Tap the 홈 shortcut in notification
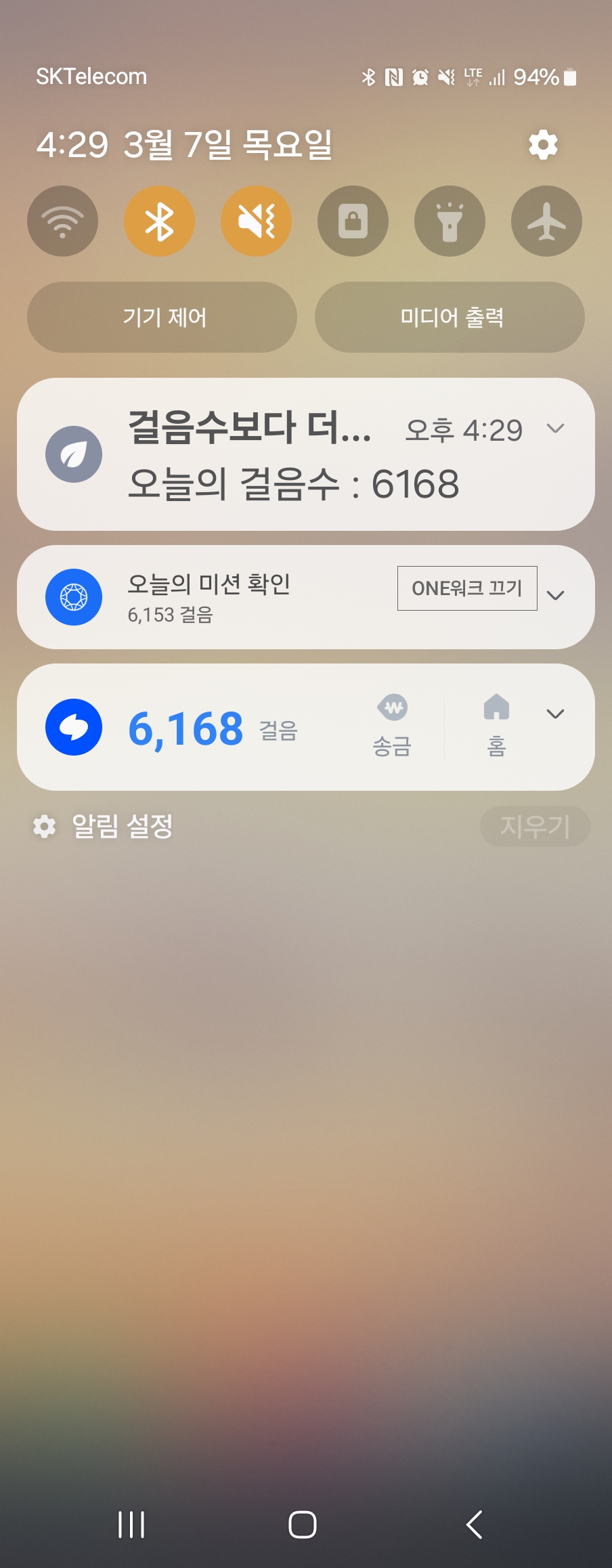This screenshot has width=612, height=1568. click(497, 726)
